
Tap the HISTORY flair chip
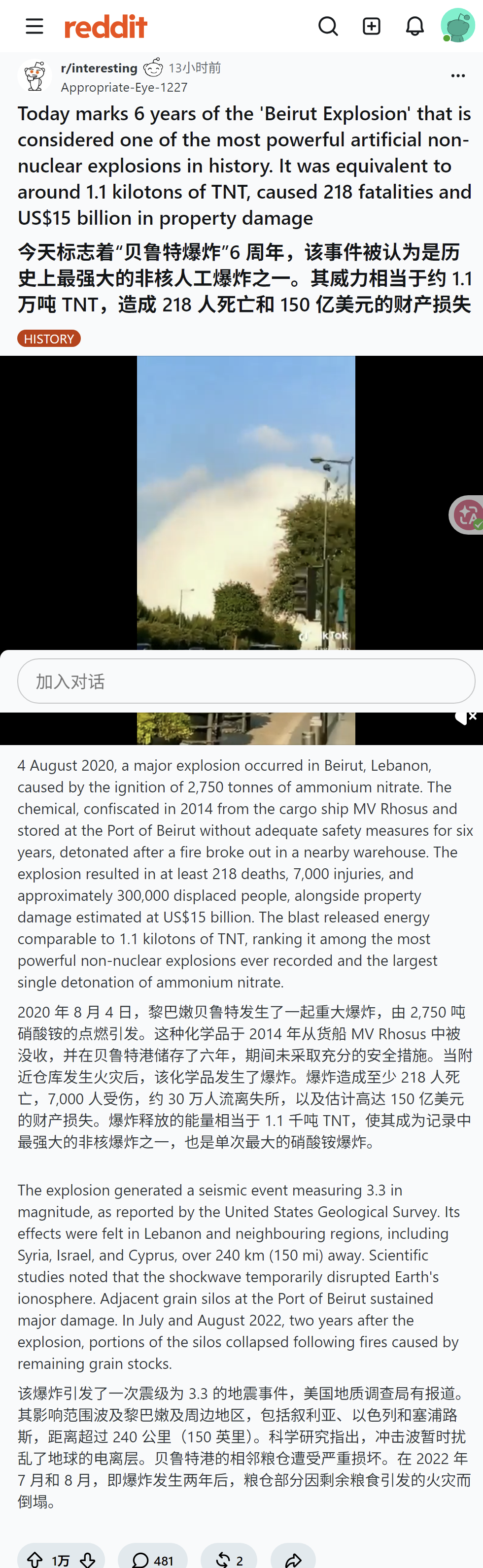click(x=49, y=339)
